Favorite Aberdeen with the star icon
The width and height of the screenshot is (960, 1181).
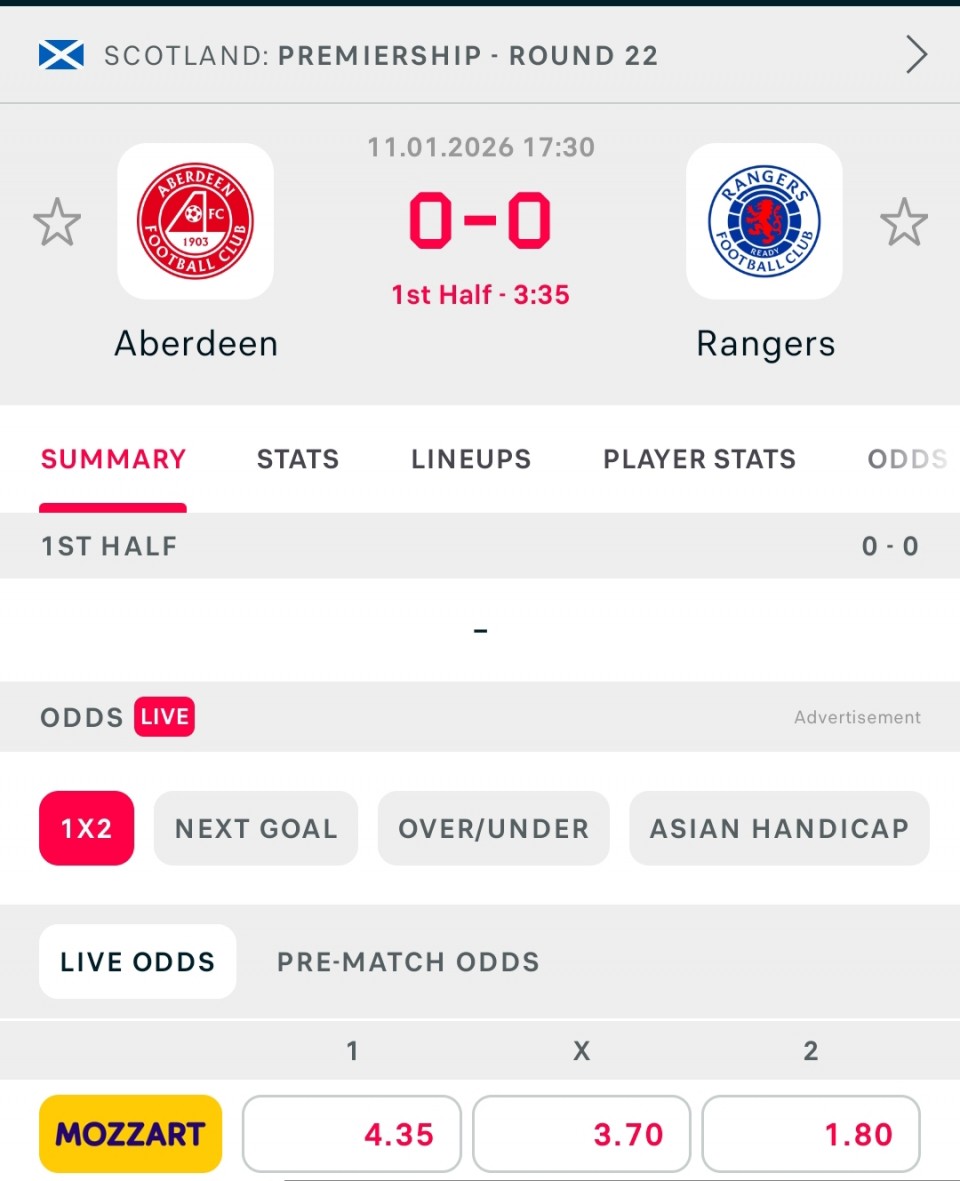pos(57,222)
